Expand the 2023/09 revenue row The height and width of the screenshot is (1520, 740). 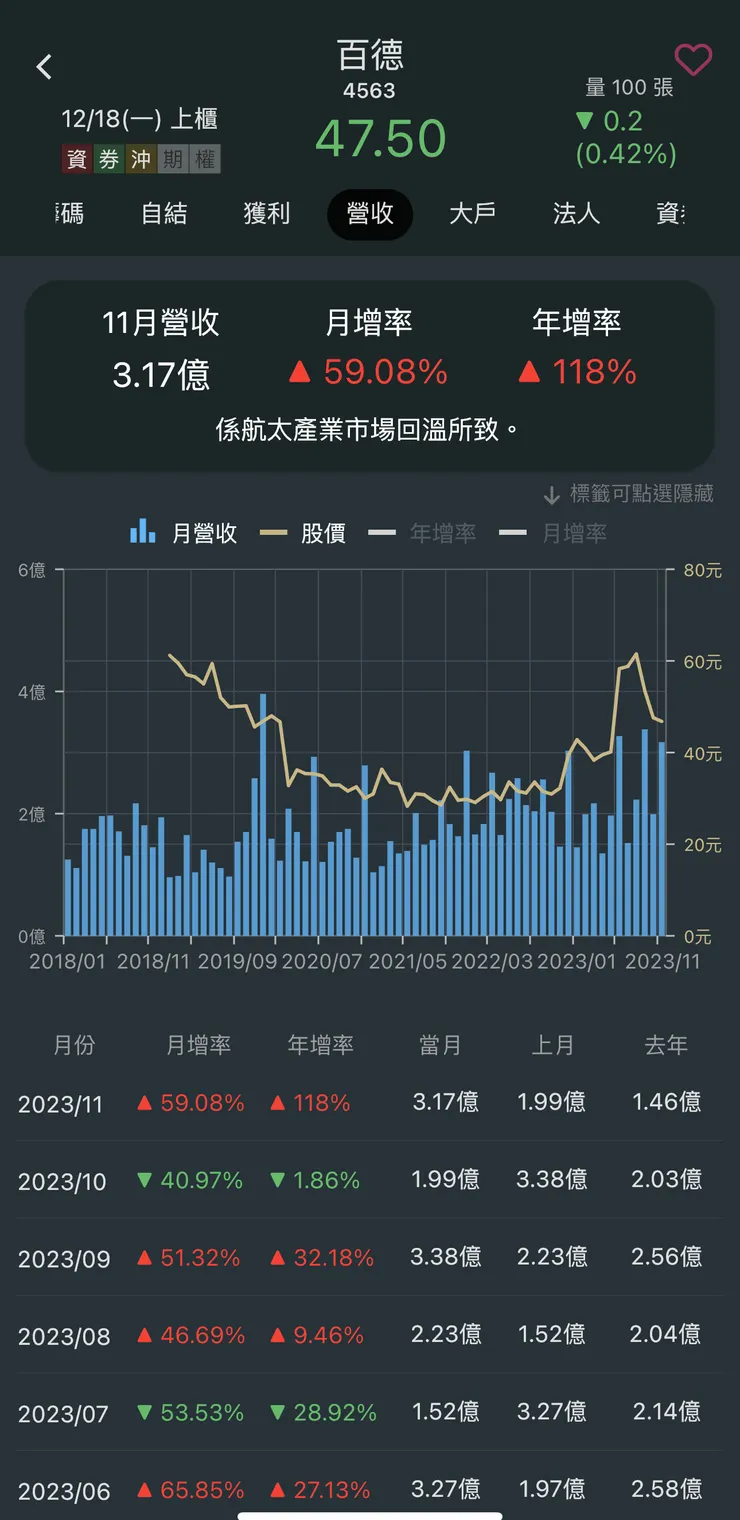[x=370, y=1257]
